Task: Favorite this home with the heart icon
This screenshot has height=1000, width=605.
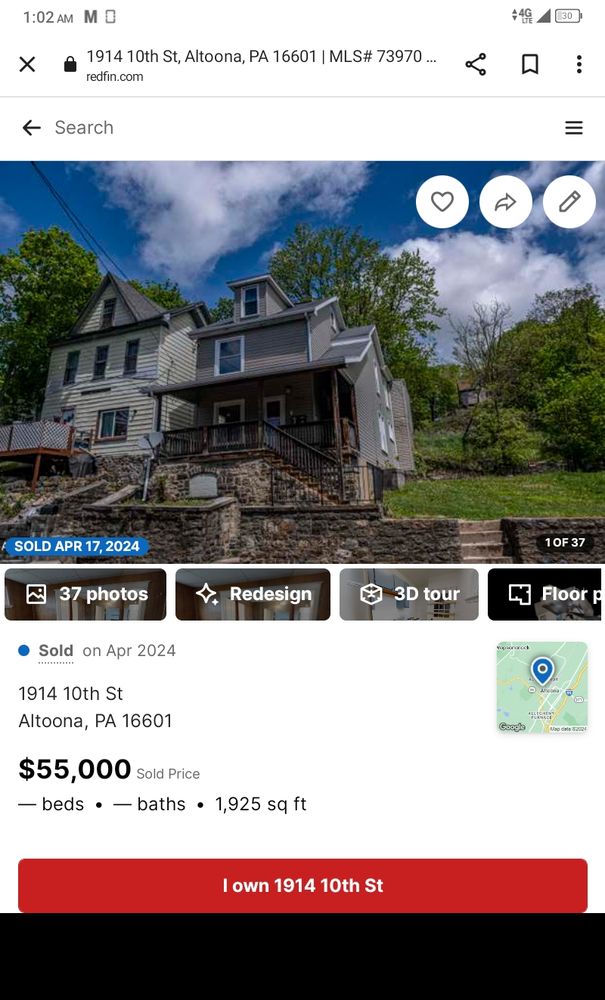Action: (442, 202)
